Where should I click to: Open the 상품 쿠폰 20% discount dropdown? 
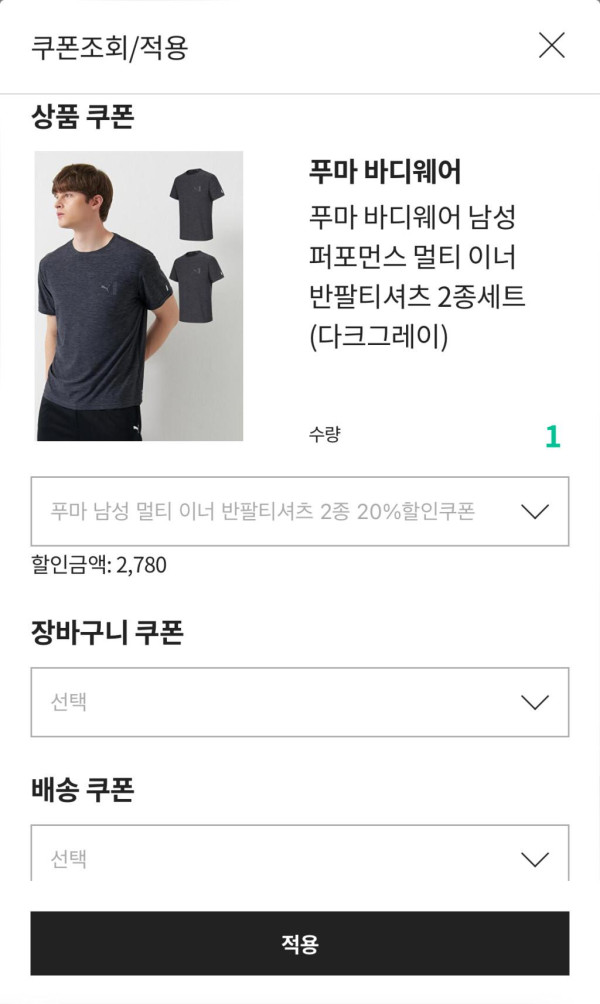click(300, 512)
